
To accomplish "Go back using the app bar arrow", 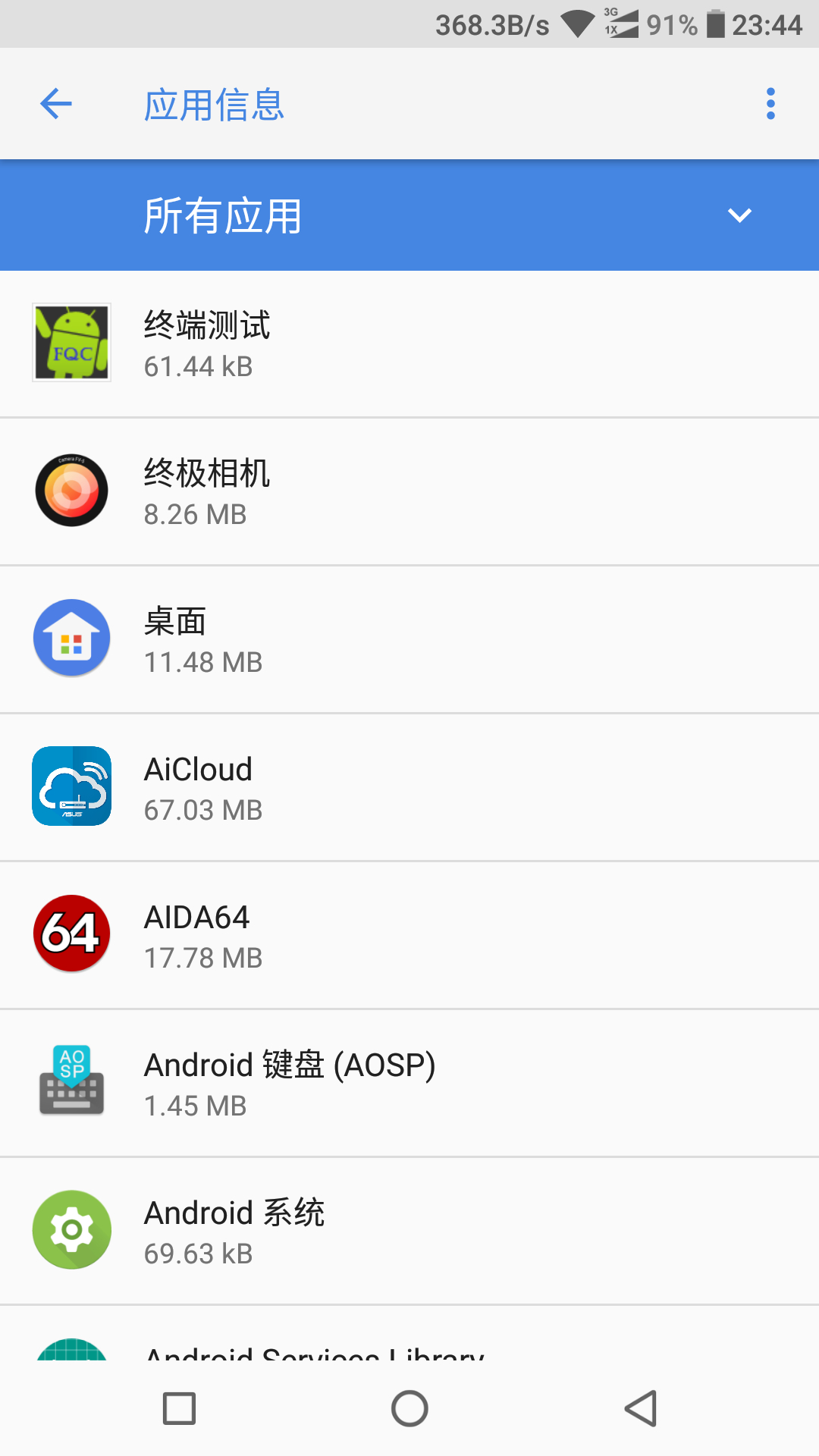I will coord(55,104).
